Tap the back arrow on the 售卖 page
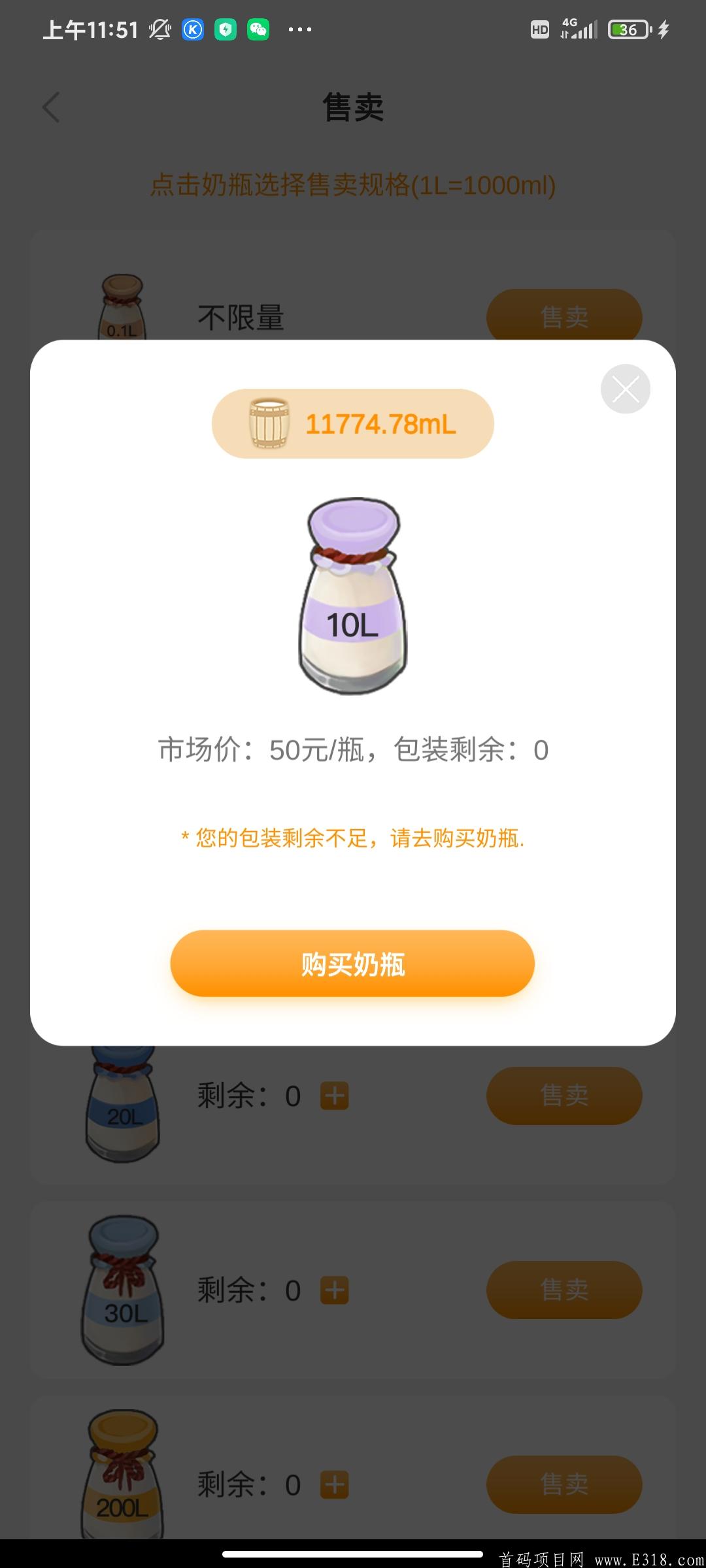Image resolution: width=706 pixels, height=1568 pixels. click(52, 108)
